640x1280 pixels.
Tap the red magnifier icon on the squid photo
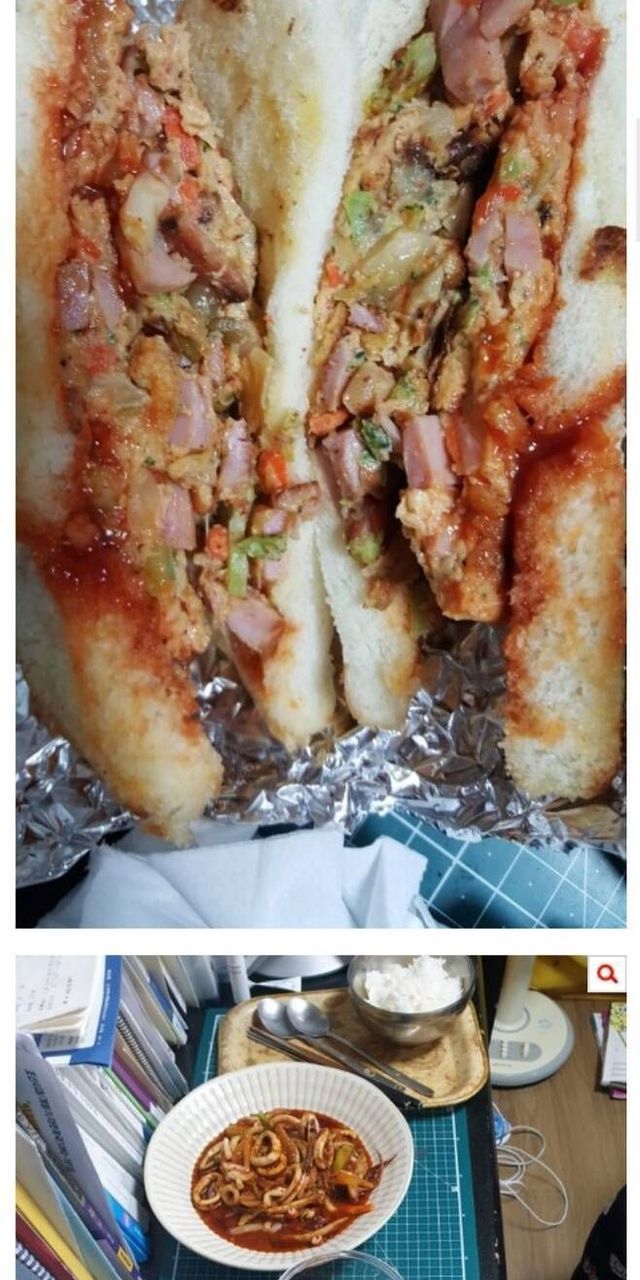[606, 974]
